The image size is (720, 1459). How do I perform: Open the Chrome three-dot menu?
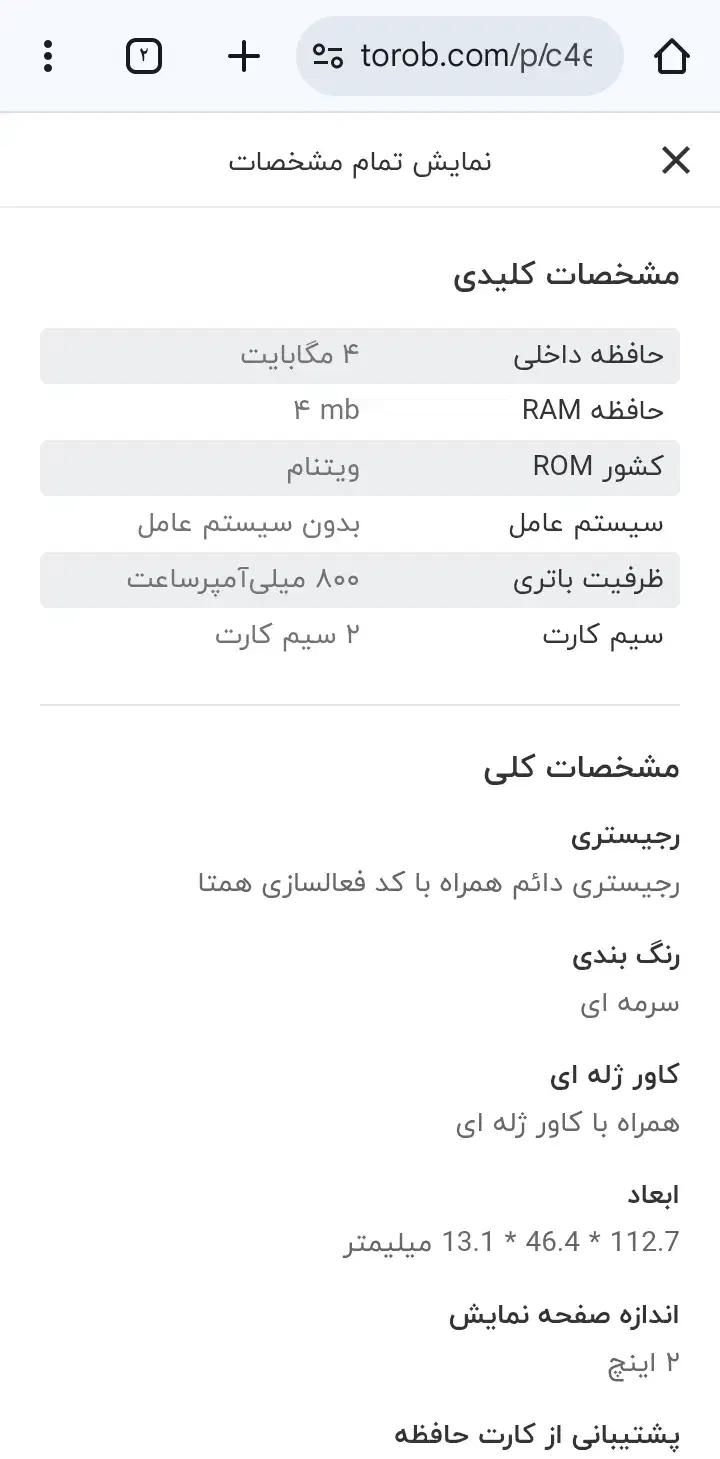point(47,57)
